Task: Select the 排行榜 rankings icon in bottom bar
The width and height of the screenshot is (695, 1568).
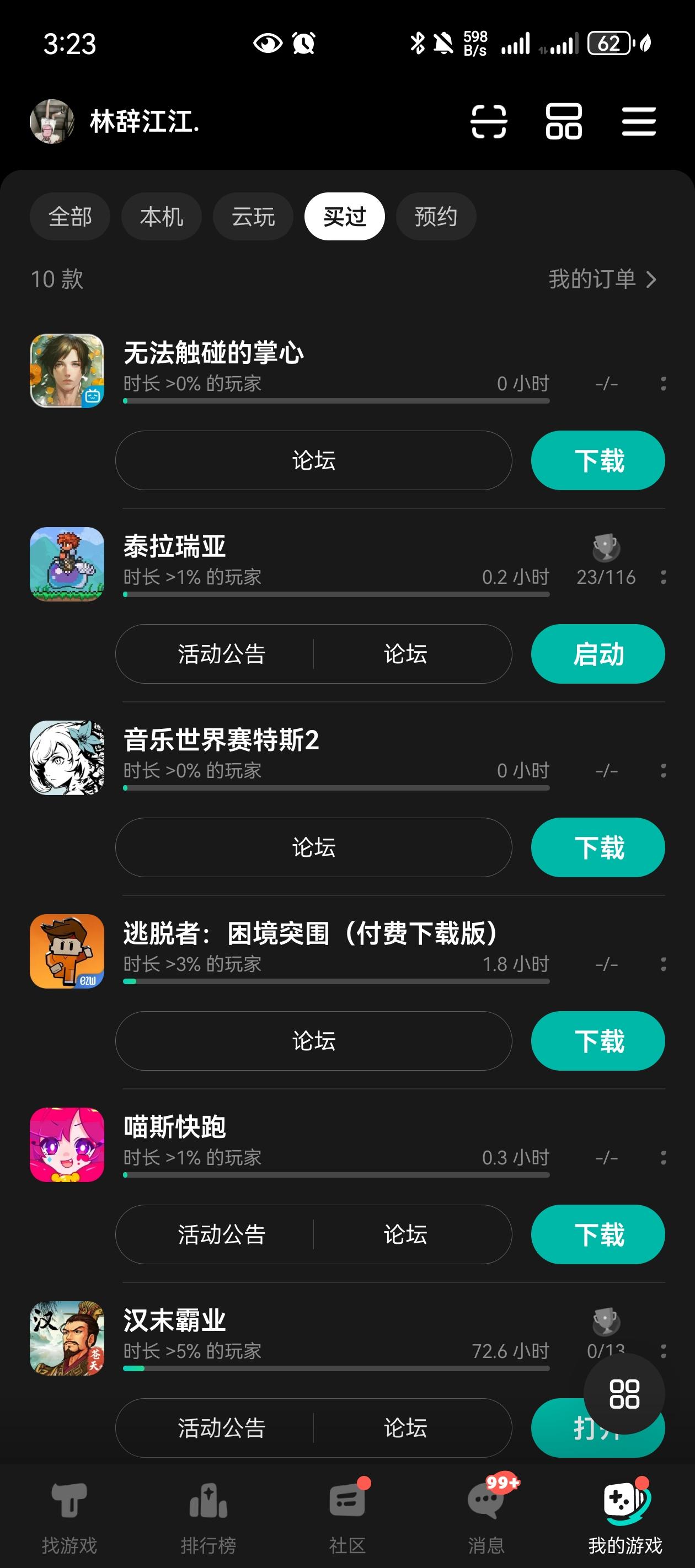Action: (207, 1499)
